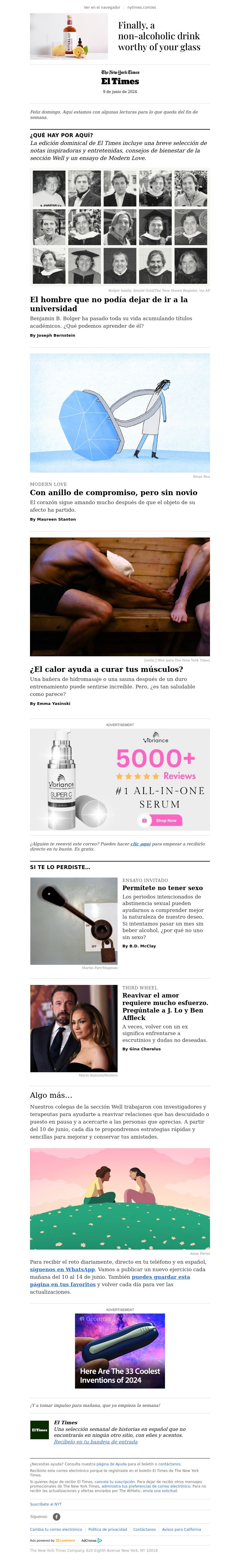Screen dimensions: 240x1568
Task: Open article '¿El calor ayuda a curar tus músculos?'
Action: (x=106, y=669)
